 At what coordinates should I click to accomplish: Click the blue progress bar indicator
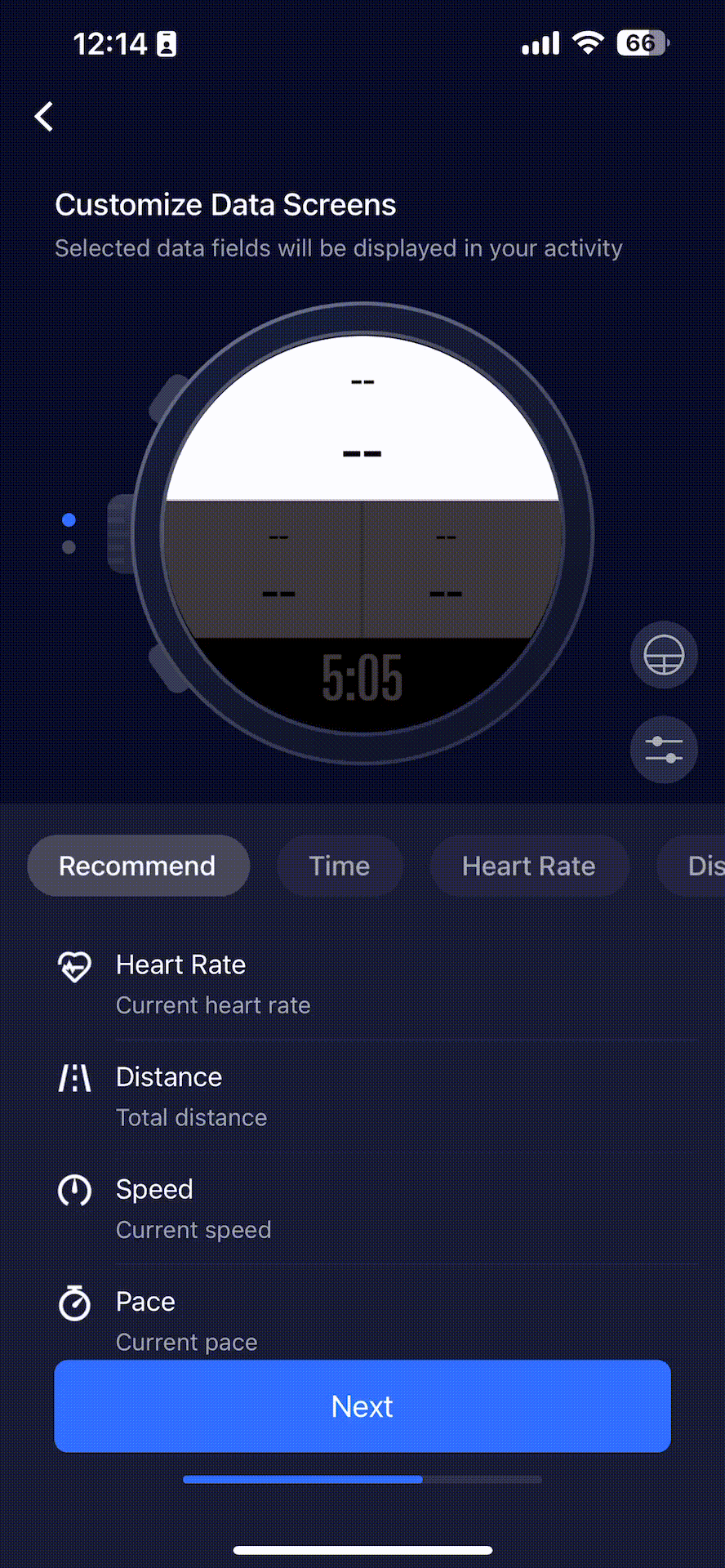click(x=302, y=1478)
